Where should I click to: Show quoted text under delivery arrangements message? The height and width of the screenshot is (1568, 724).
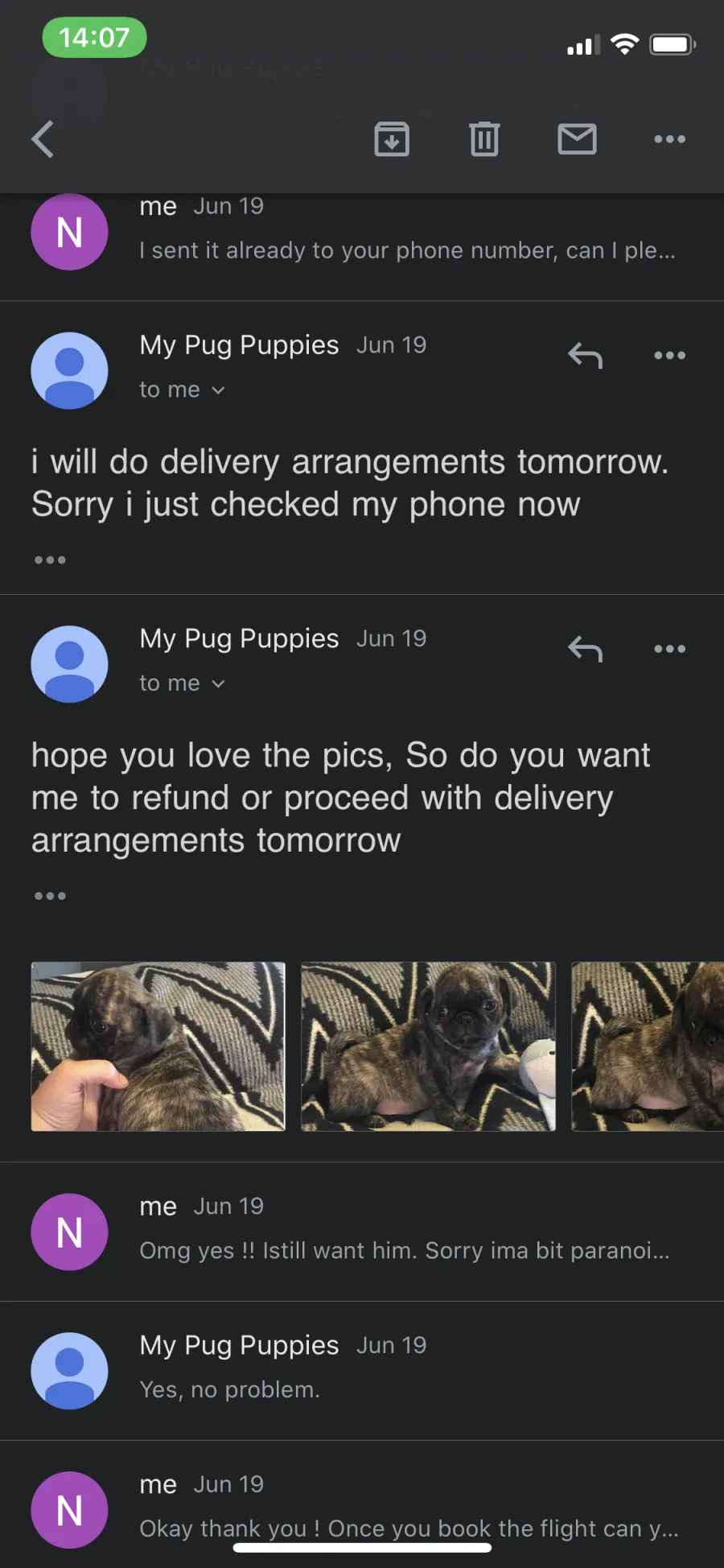[50, 559]
